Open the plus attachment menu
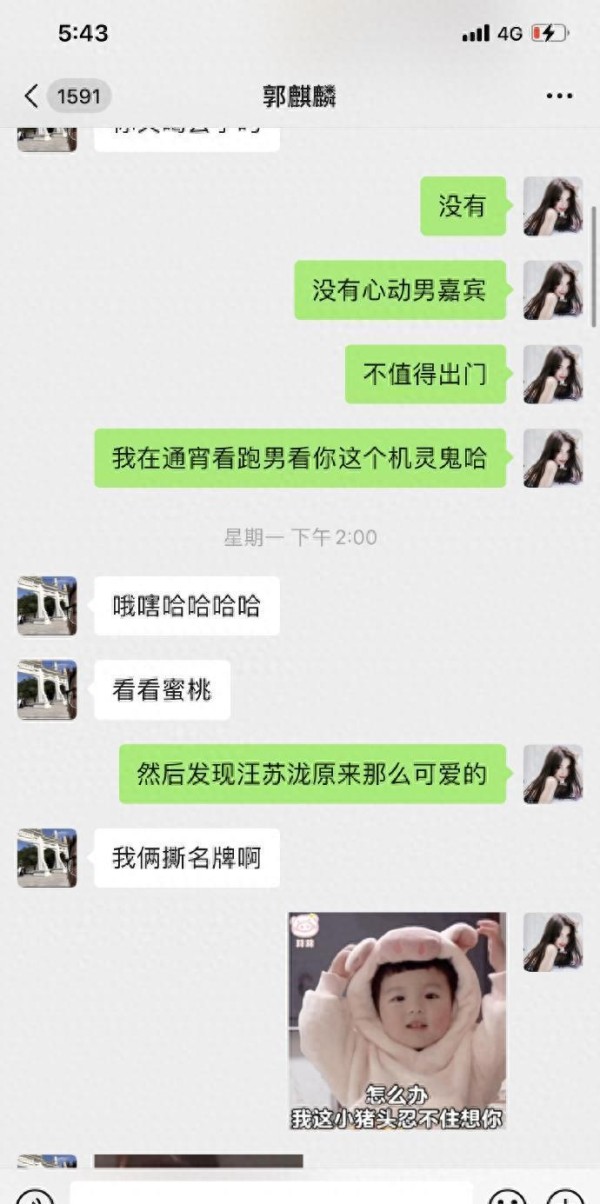 [x=565, y=1197]
